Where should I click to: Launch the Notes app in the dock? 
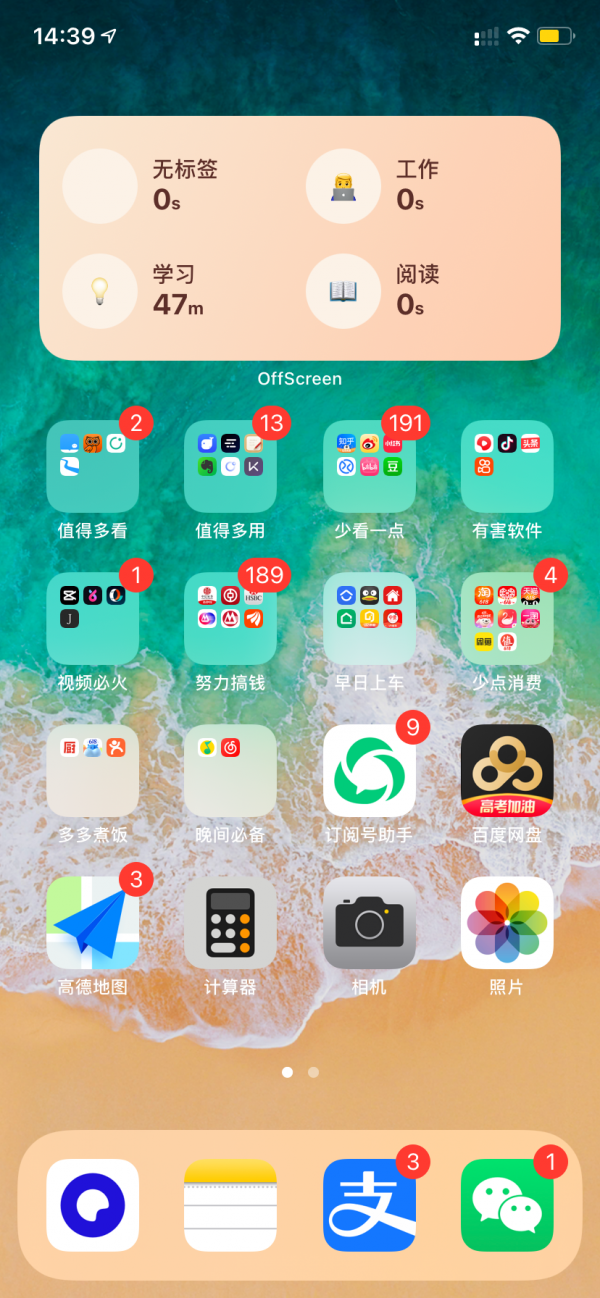click(230, 1205)
